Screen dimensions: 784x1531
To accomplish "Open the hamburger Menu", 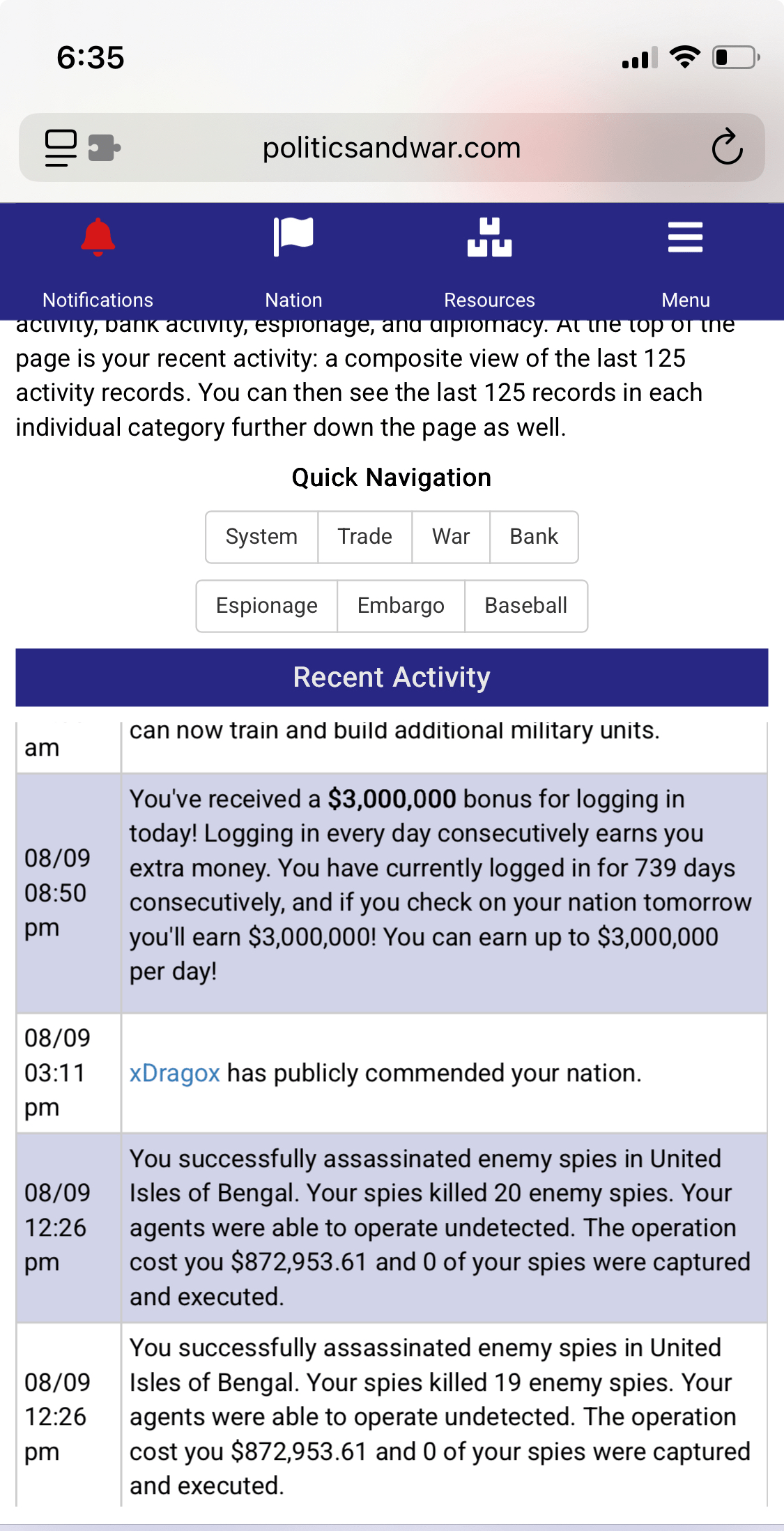I will (x=685, y=261).
